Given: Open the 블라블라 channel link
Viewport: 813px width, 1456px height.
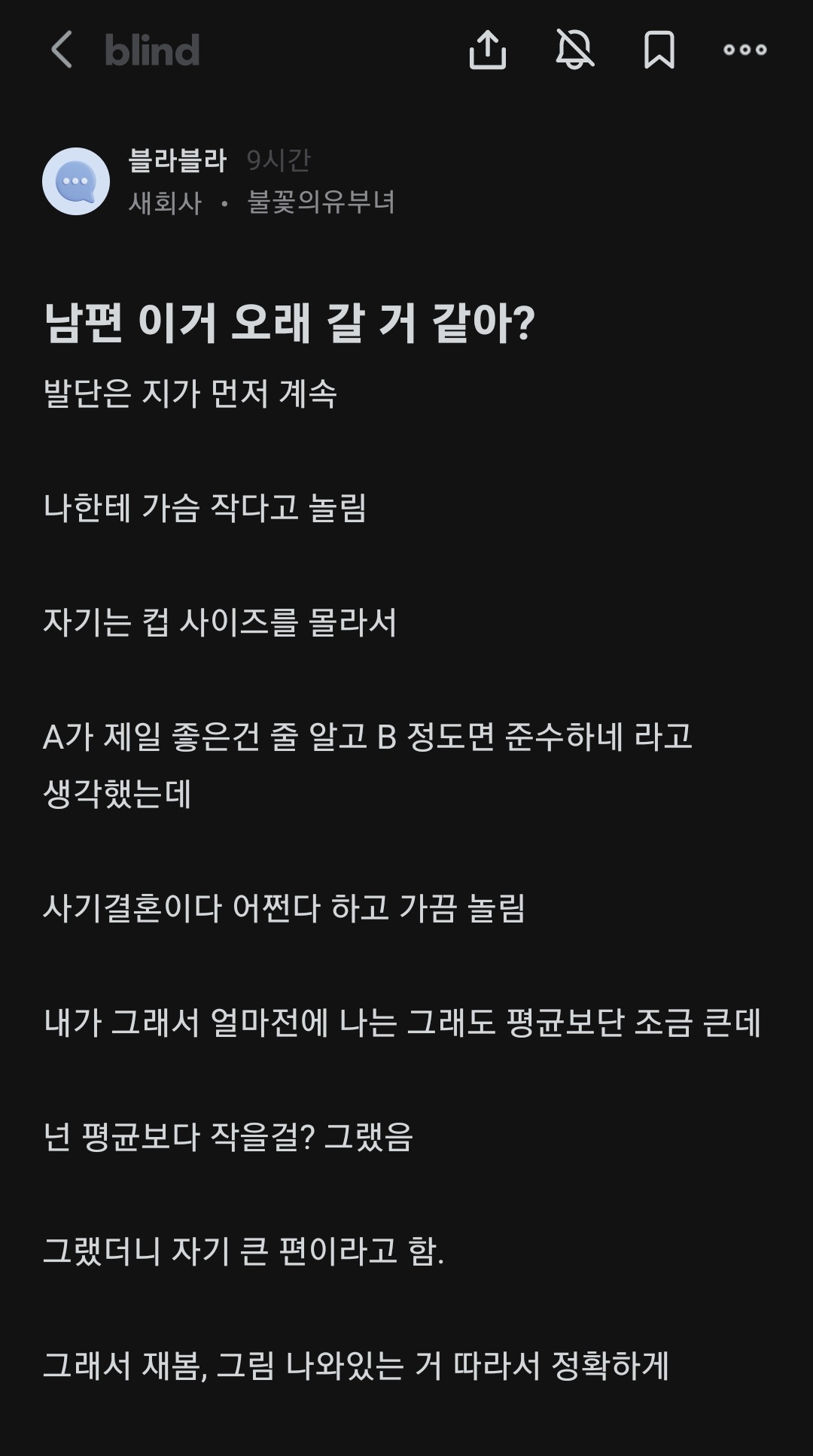Looking at the screenshot, I should tap(177, 160).
